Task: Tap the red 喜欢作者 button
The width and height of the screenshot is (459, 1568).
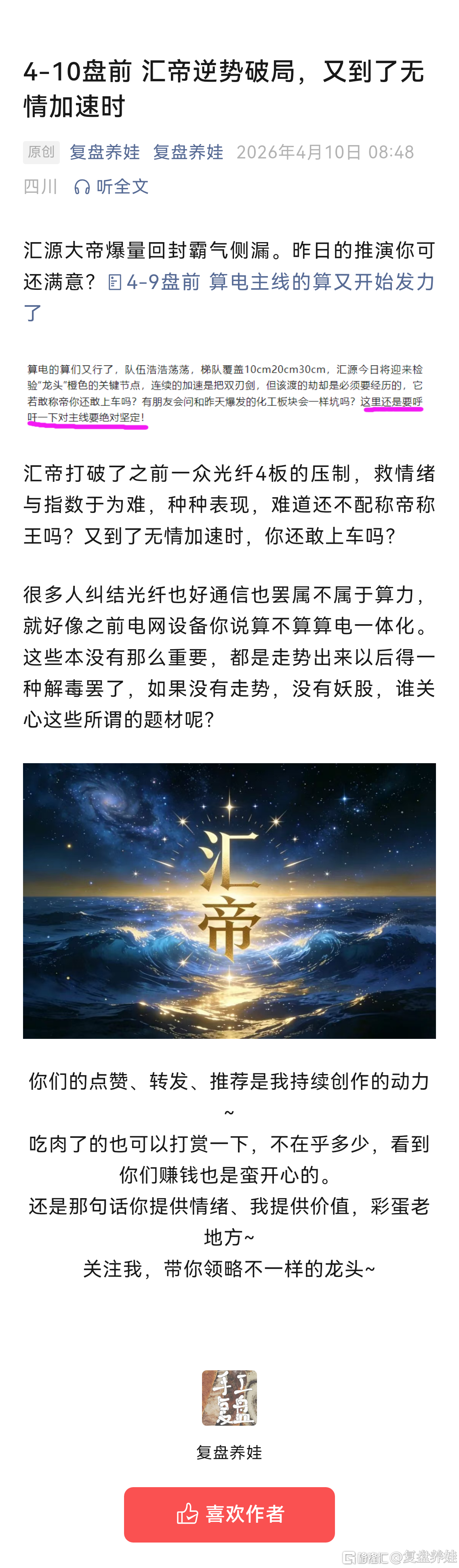Action: [x=229, y=1514]
